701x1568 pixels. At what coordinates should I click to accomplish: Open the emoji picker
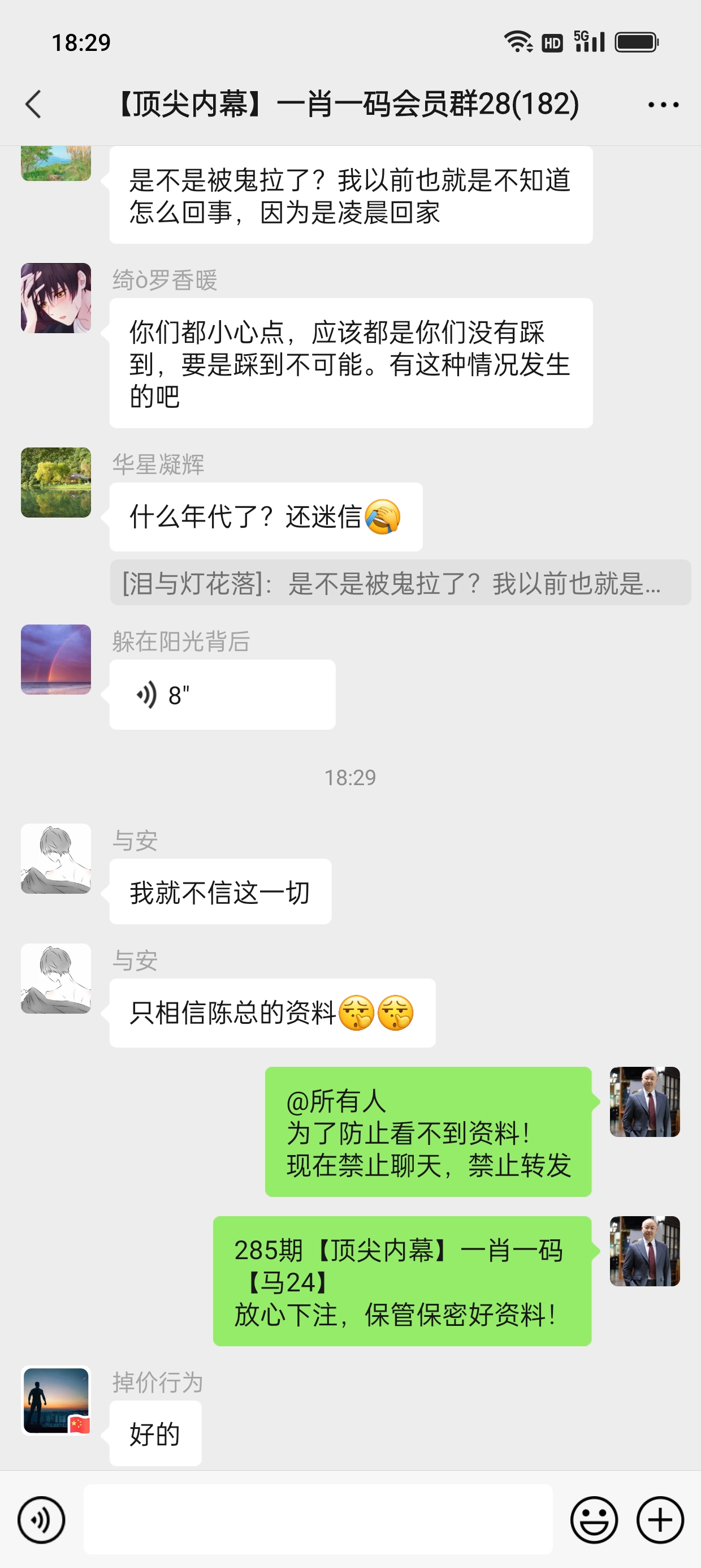coord(594,1520)
